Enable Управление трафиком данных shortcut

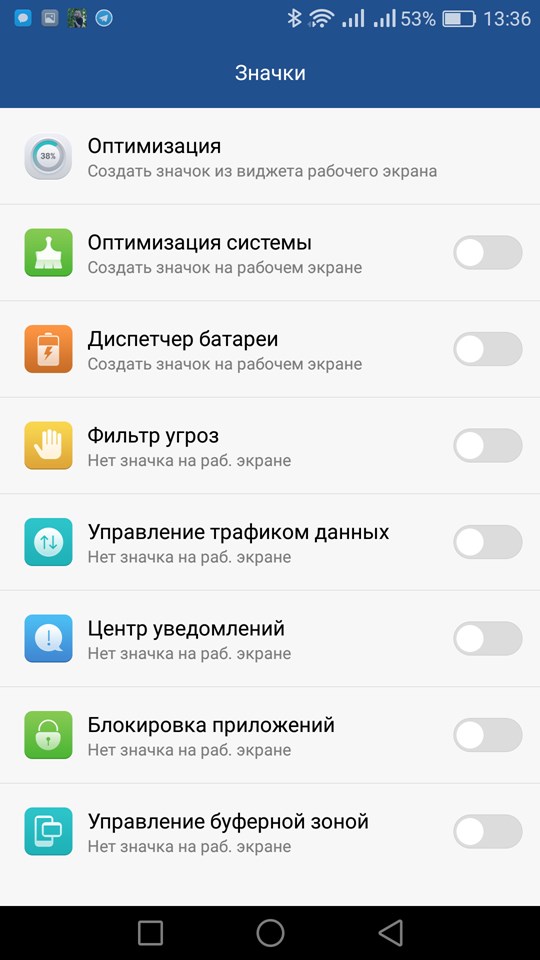coord(487,542)
